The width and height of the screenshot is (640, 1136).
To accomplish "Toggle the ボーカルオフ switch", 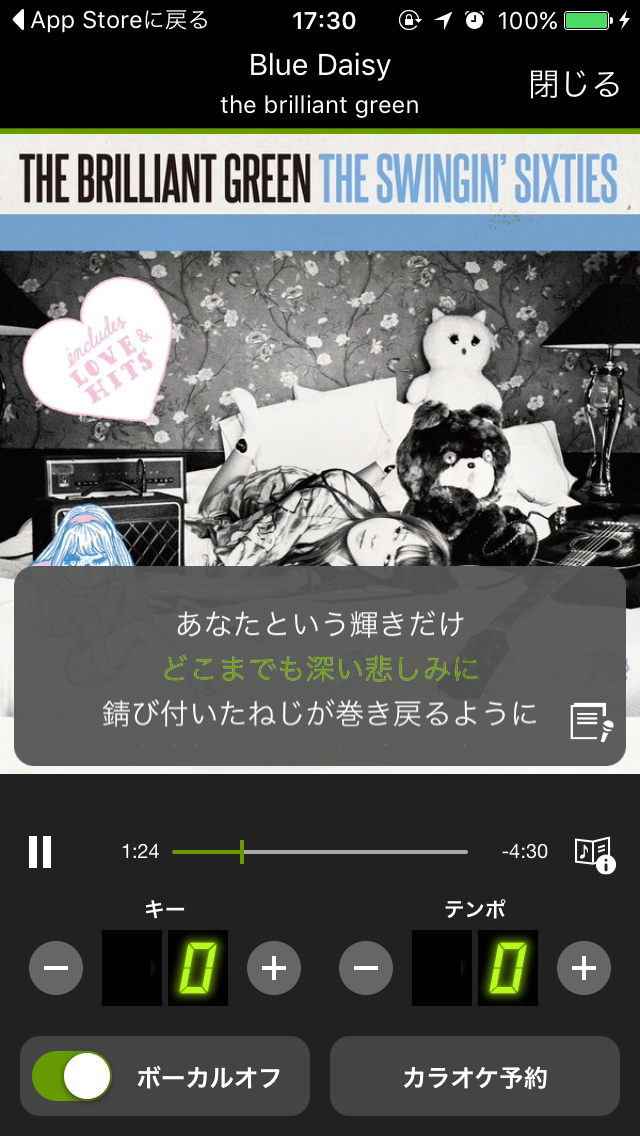I will tap(72, 1077).
